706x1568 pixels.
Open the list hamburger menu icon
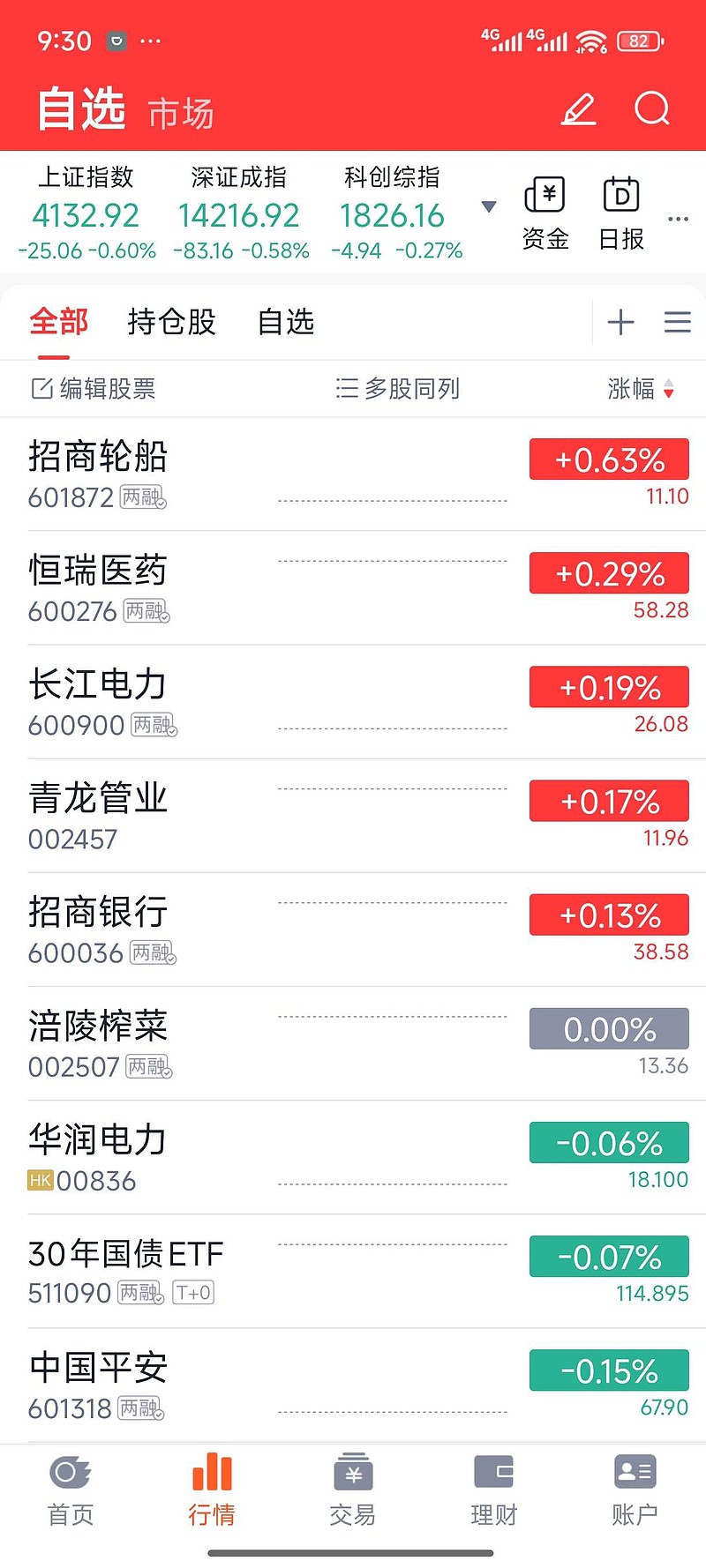point(677,322)
